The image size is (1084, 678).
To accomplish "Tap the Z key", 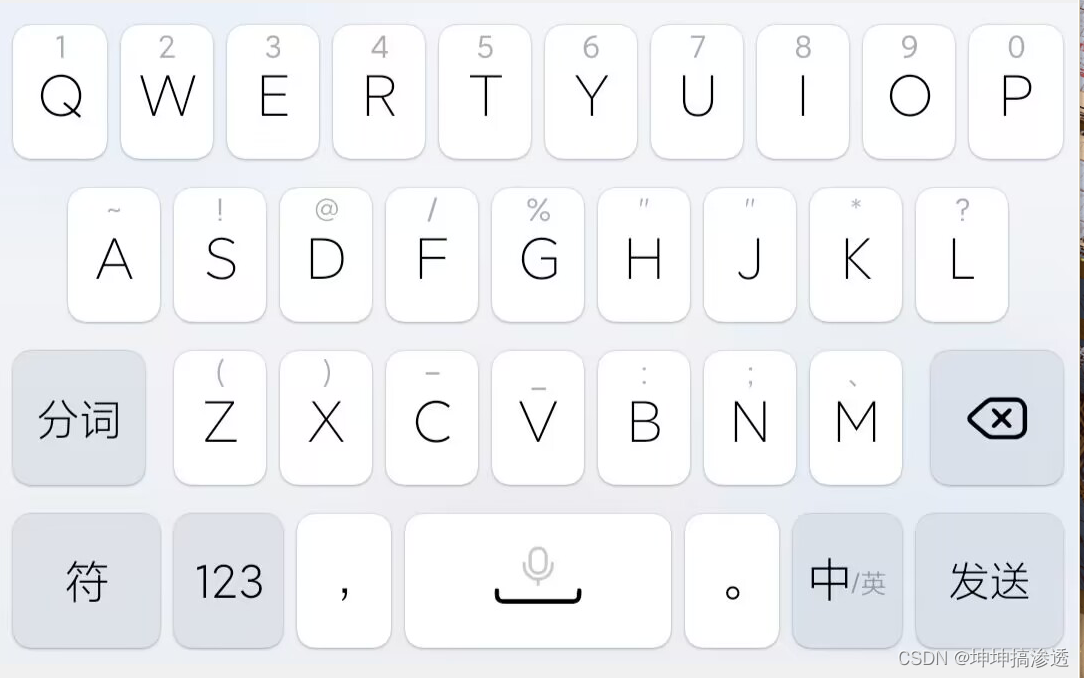I will pos(220,418).
